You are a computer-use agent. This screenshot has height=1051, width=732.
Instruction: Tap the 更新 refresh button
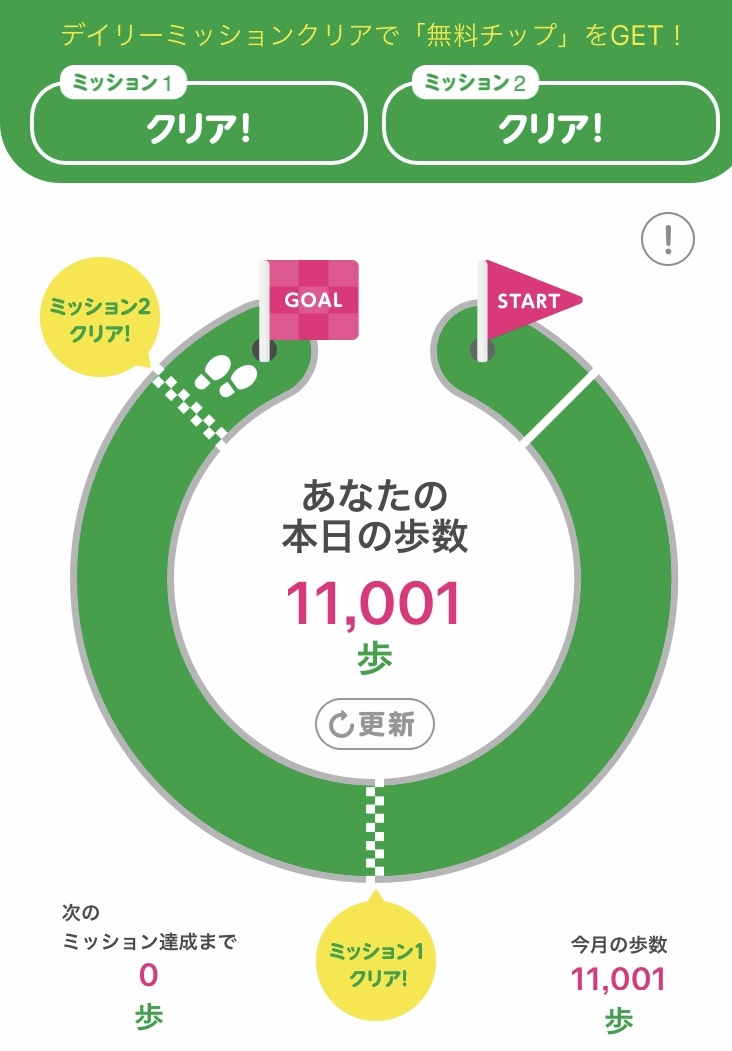[375, 724]
